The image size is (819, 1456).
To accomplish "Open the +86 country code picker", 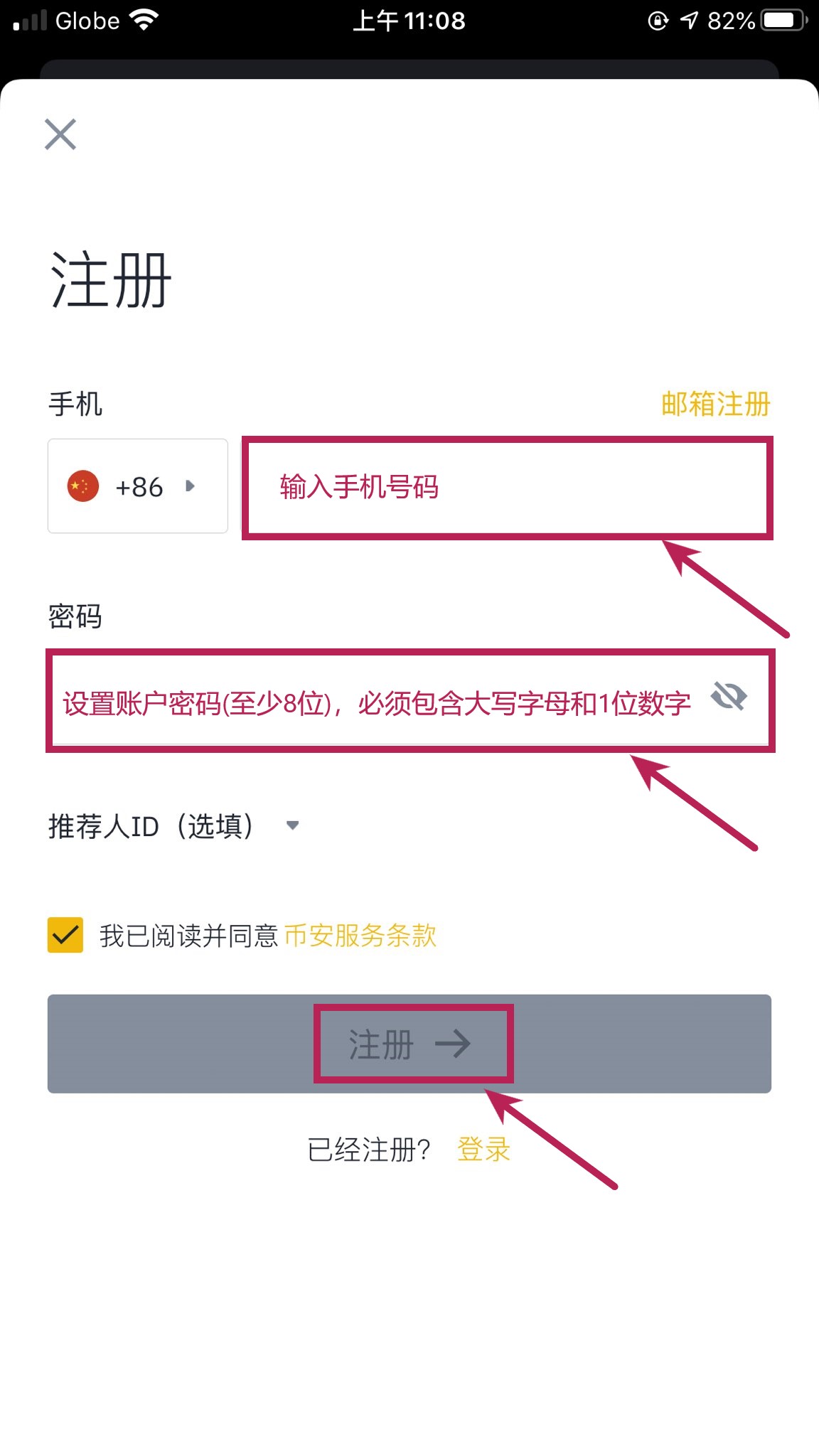I will (x=138, y=486).
